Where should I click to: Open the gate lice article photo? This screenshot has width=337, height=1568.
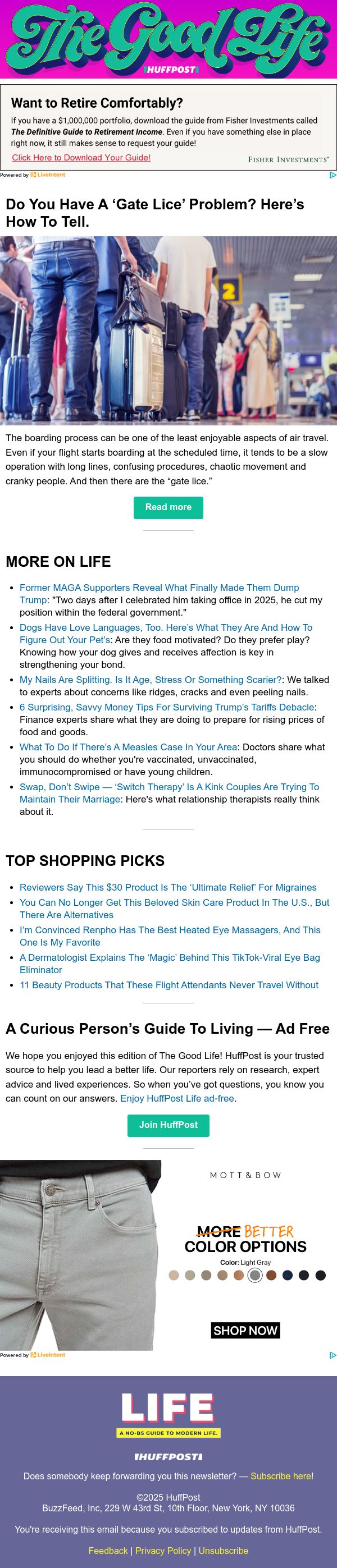pyautogui.click(x=168, y=331)
